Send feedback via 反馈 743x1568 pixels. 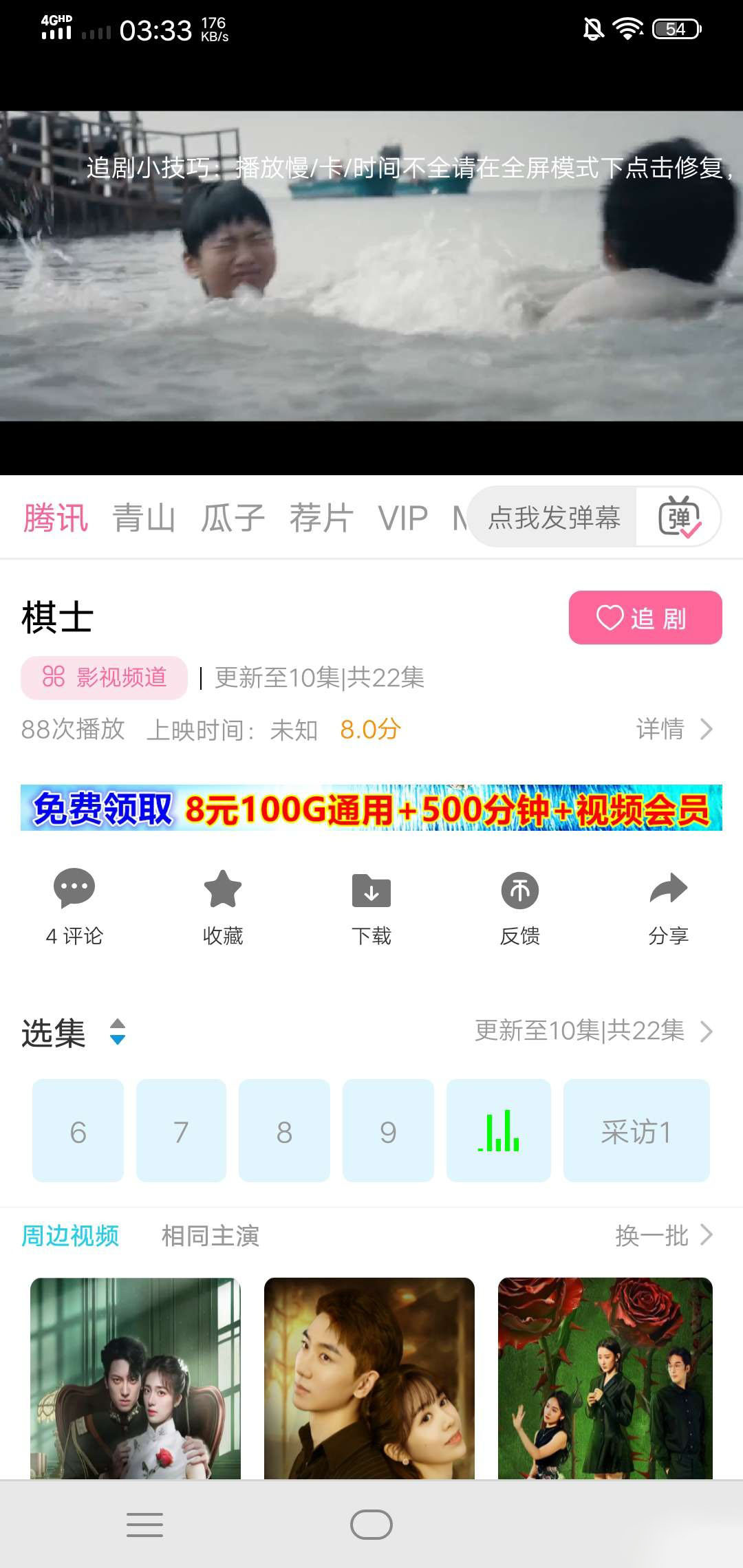coord(520,906)
